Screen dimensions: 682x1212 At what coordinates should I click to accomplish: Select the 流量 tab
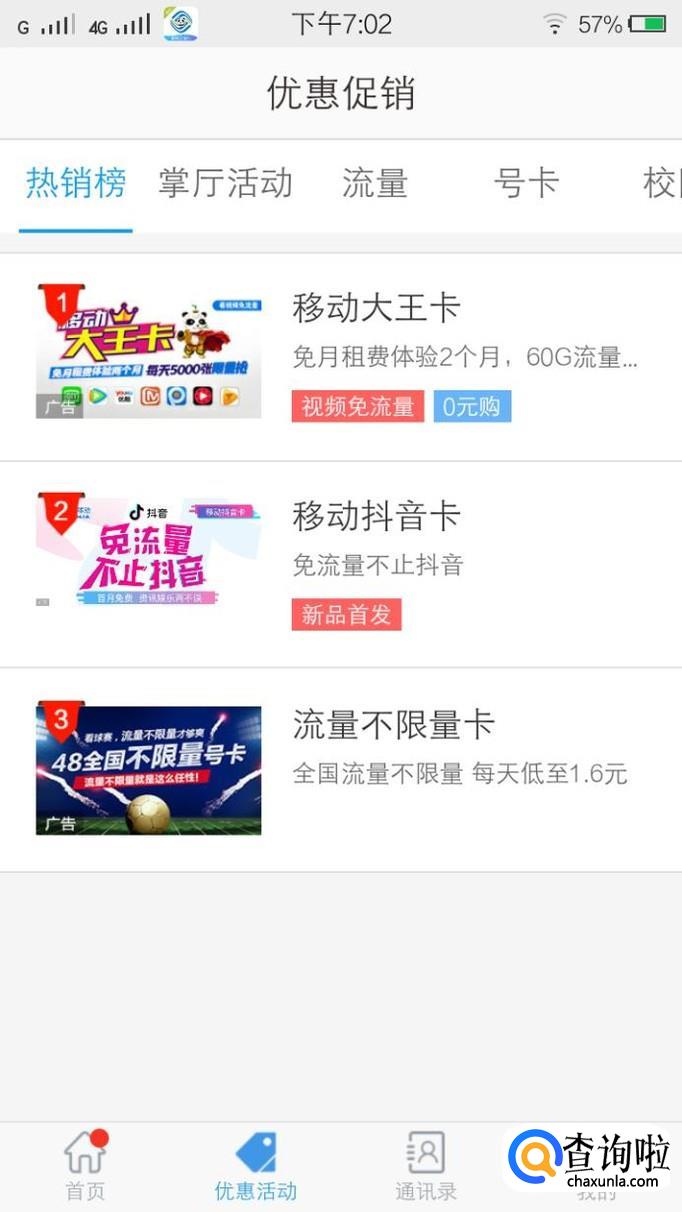pos(374,184)
